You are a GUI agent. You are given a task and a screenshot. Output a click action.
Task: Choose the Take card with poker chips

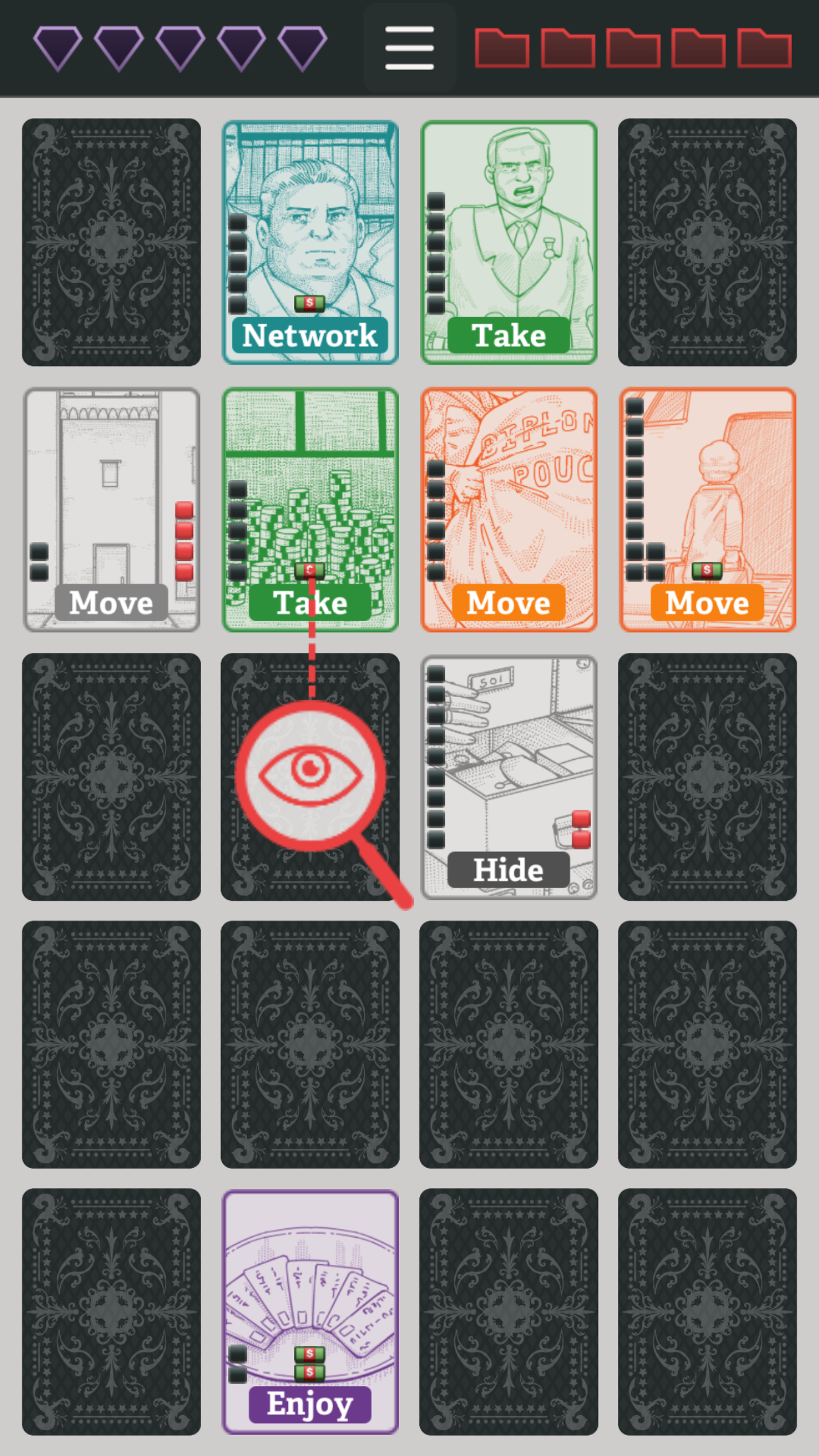pos(310,510)
